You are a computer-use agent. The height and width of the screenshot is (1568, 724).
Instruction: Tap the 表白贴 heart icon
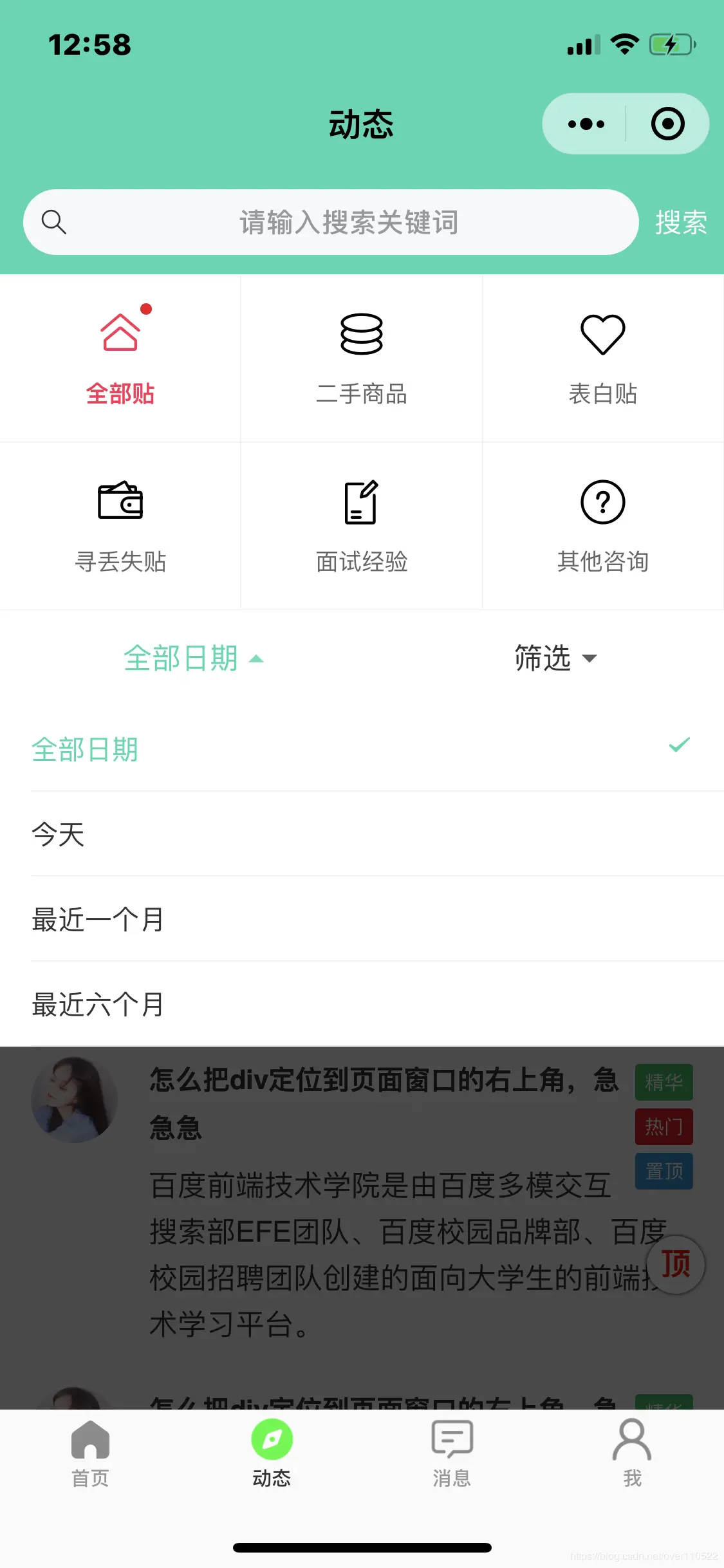click(x=602, y=333)
